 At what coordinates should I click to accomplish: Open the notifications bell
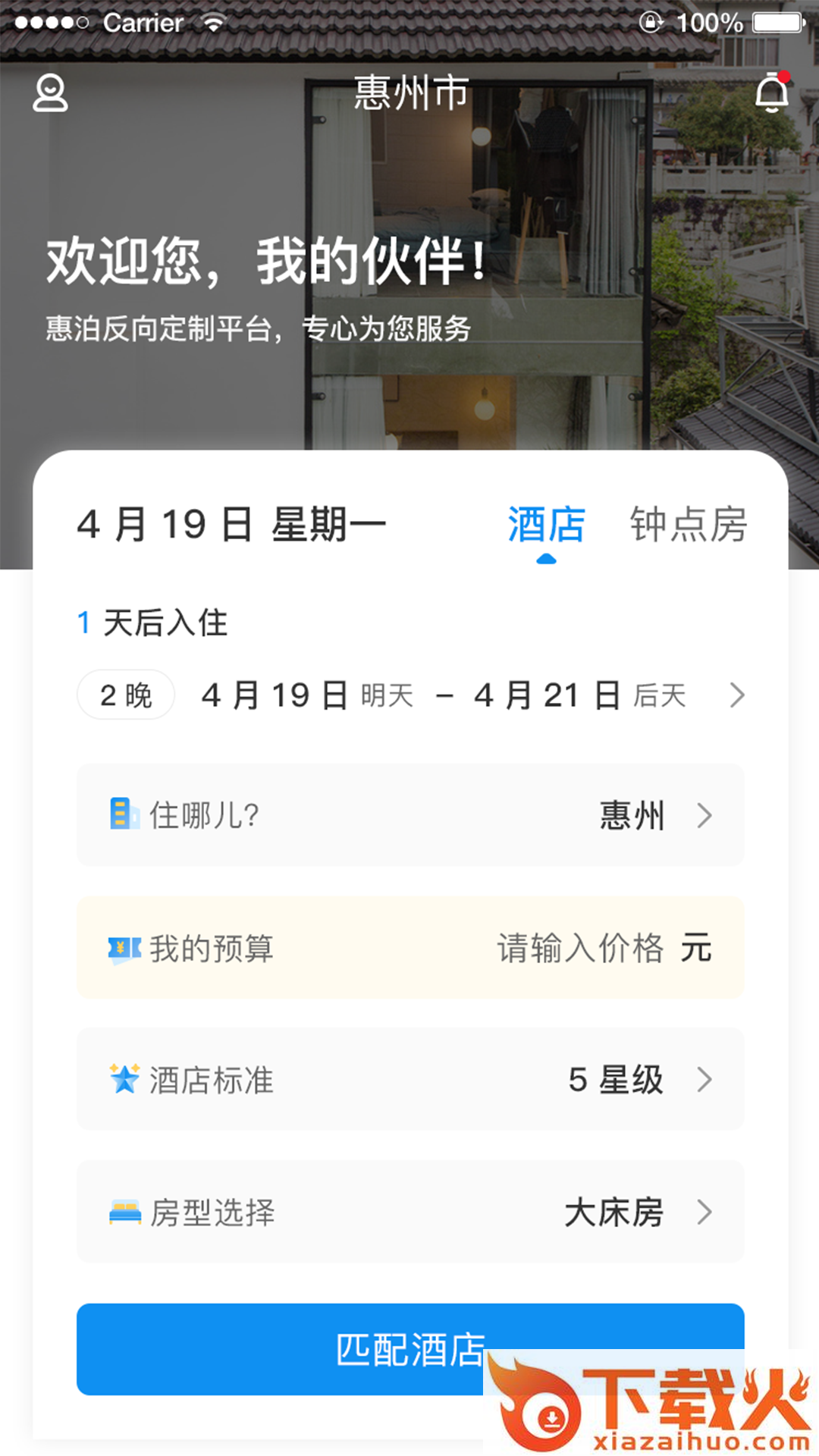[772, 93]
